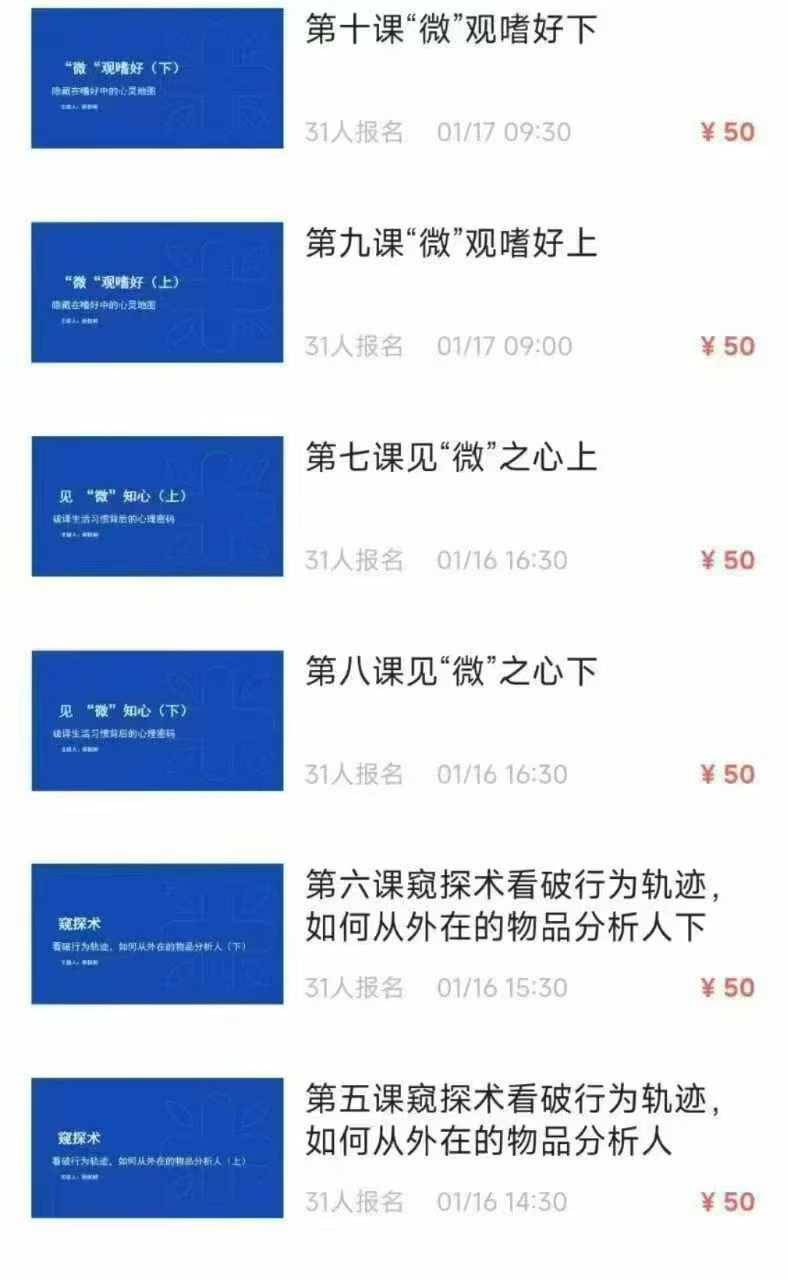This screenshot has width=788, height=1280.
Task: Open 第五课窥探术看破行为轨迹 lesson
Action: (510, 1120)
